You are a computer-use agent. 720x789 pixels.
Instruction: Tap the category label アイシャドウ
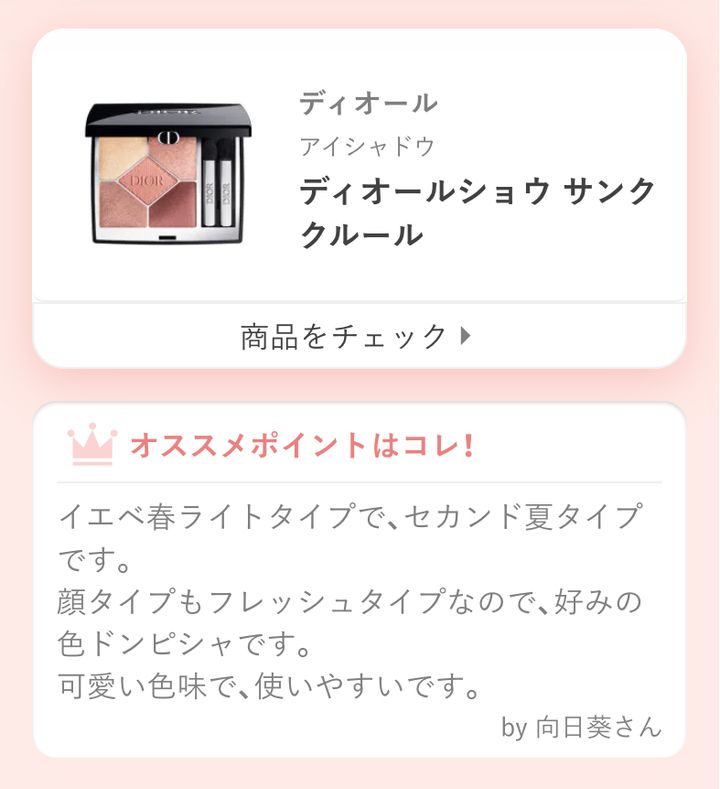pos(344,146)
